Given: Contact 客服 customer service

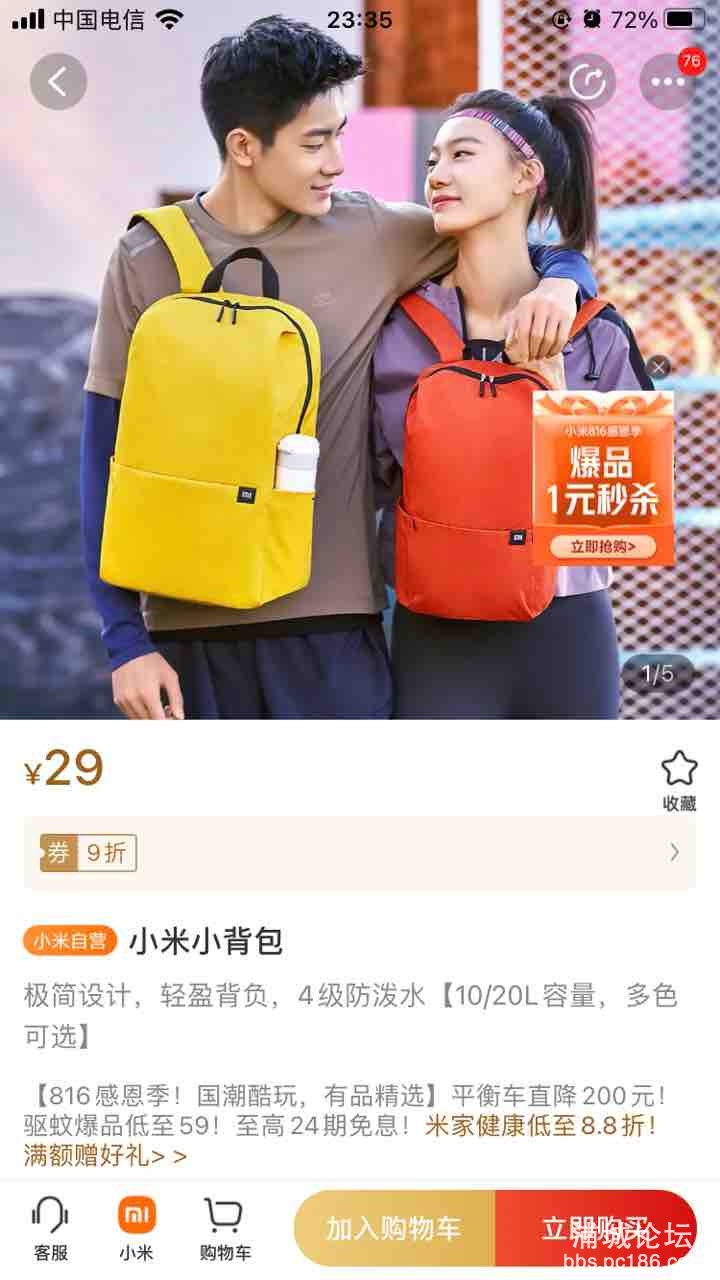Looking at the screenshot, I should (x=50, y=1228).
